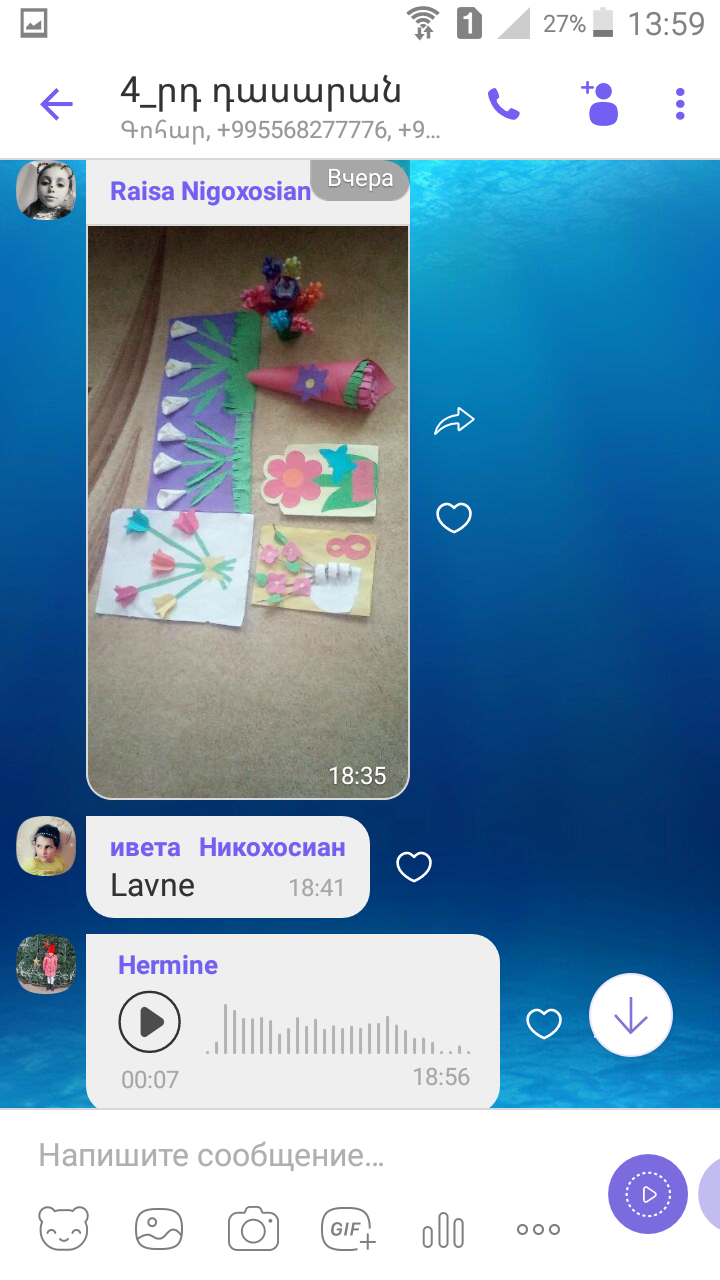Start a voice call in this group

tap(503, 104)
